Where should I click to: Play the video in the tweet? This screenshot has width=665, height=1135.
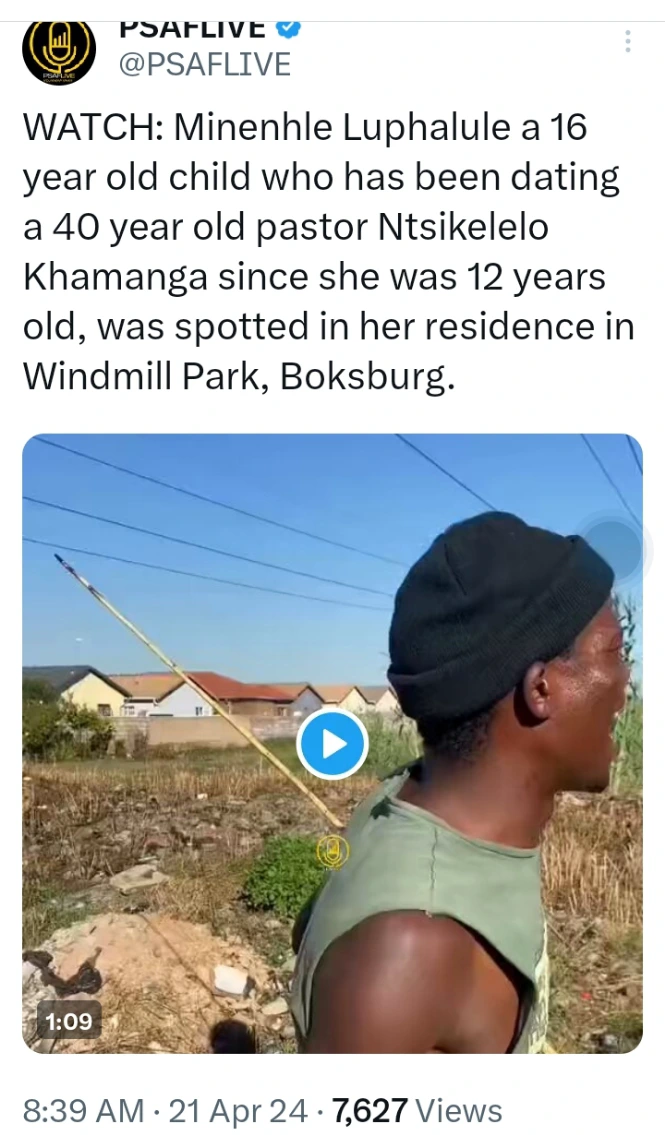(x=333, y=744)
